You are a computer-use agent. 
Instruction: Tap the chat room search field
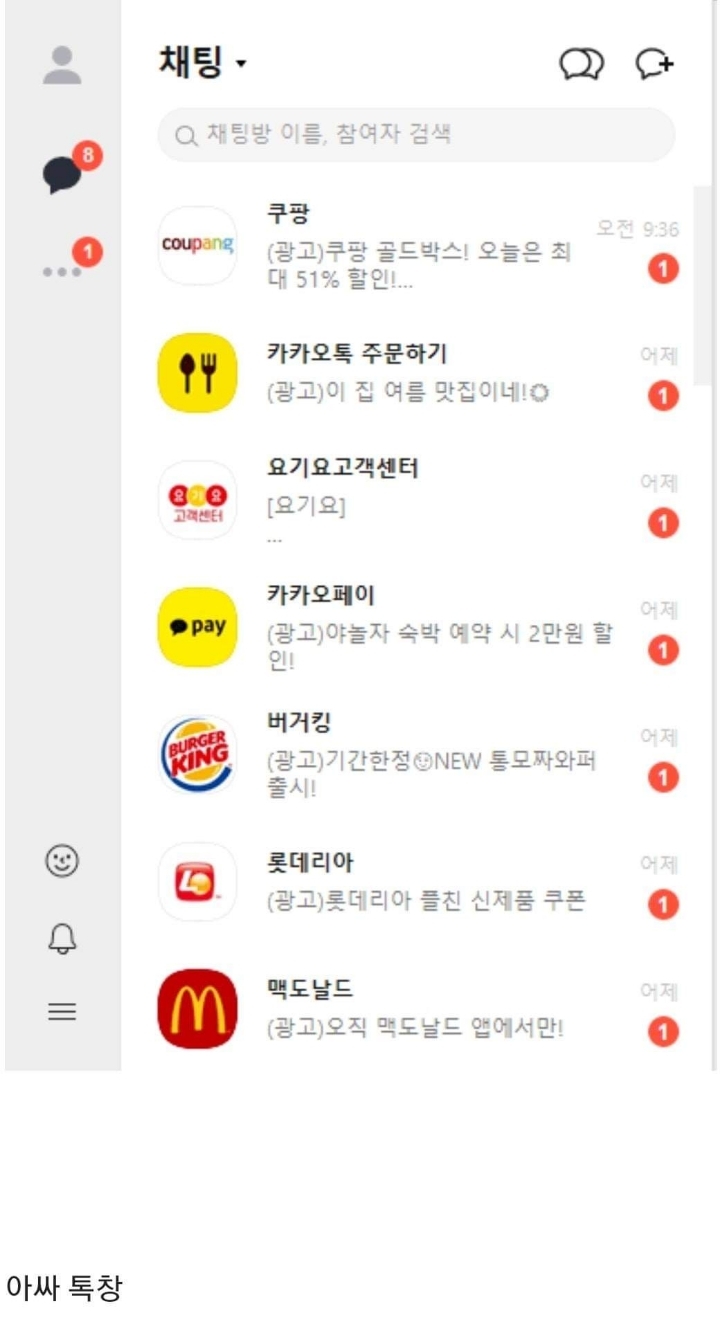(x=416, y=134)
